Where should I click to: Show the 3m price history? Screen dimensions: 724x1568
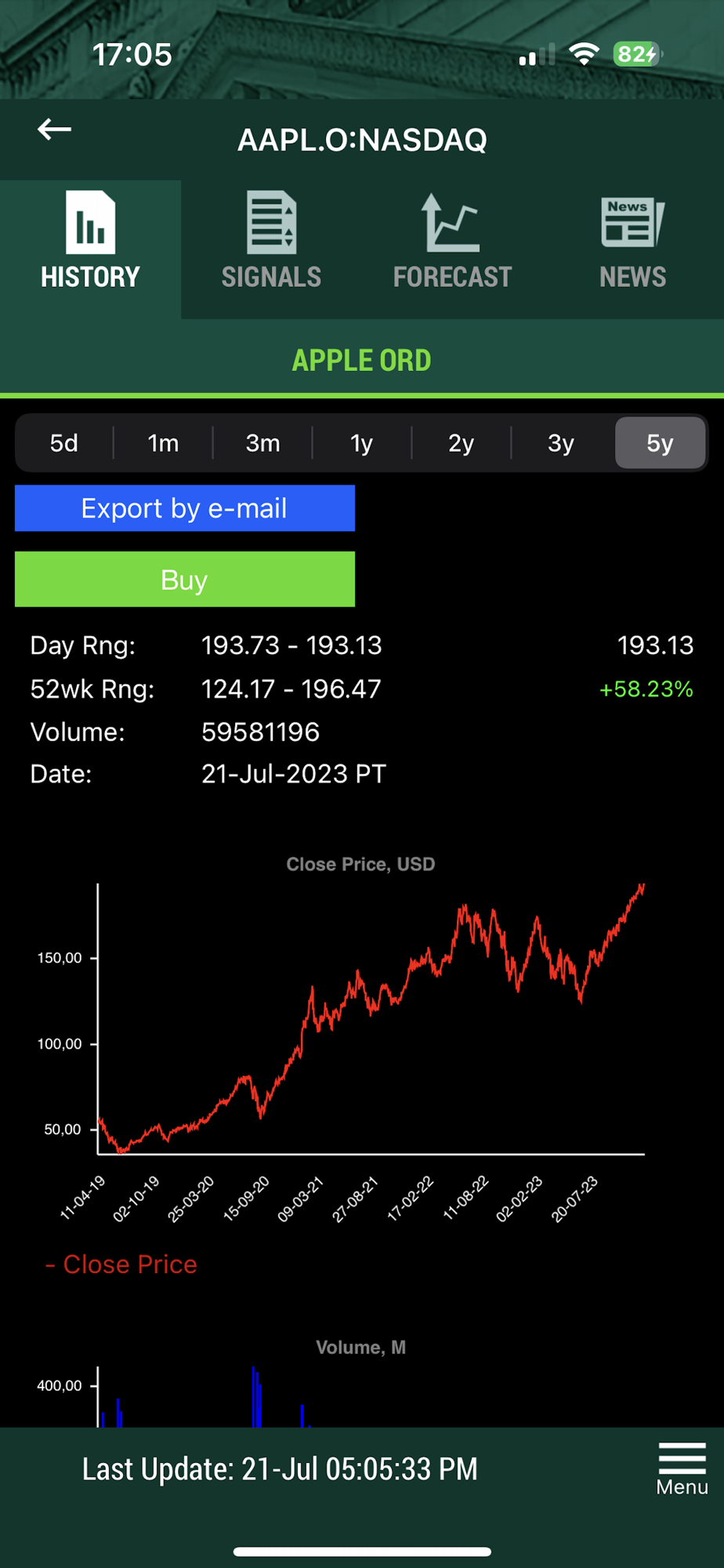point(262,443)
